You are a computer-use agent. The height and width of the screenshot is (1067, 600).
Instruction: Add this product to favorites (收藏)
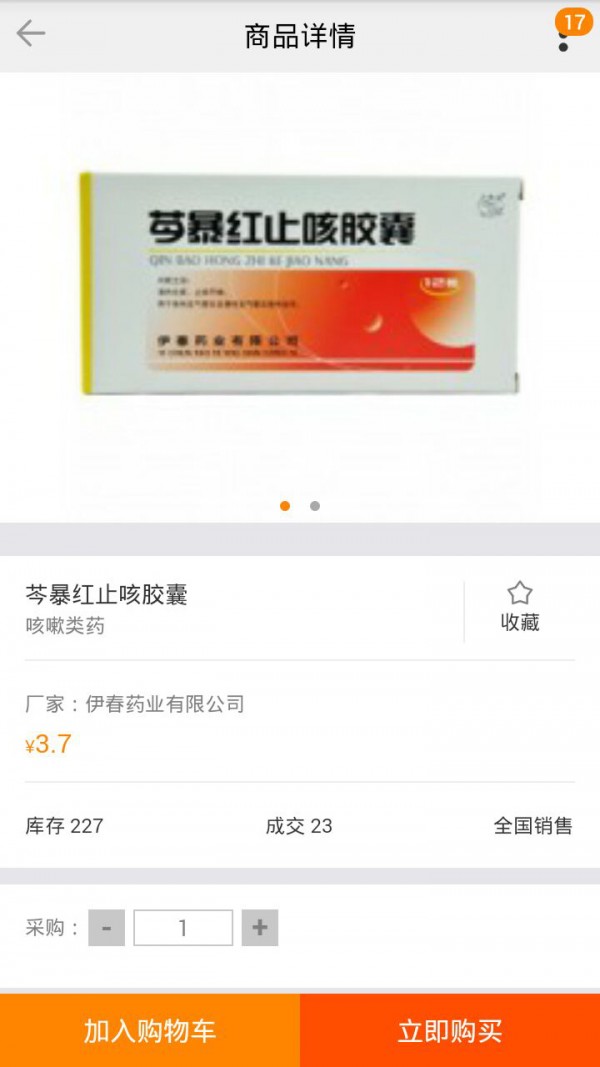(x=520, y=607)
